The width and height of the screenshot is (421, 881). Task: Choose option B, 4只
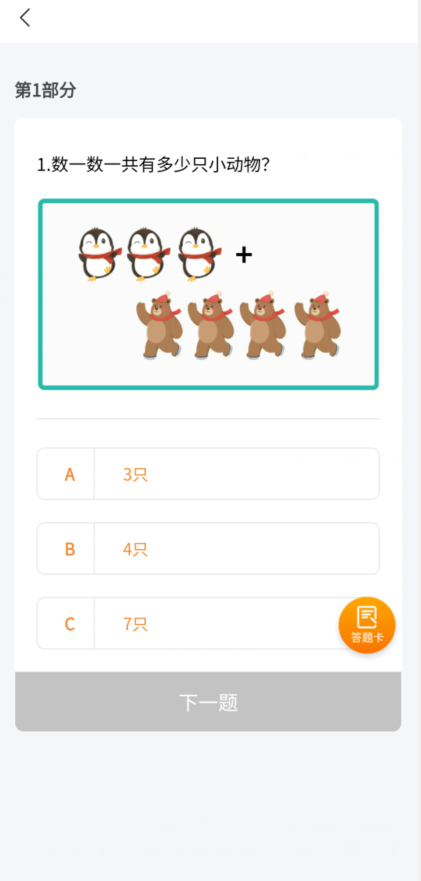(208, 548)
